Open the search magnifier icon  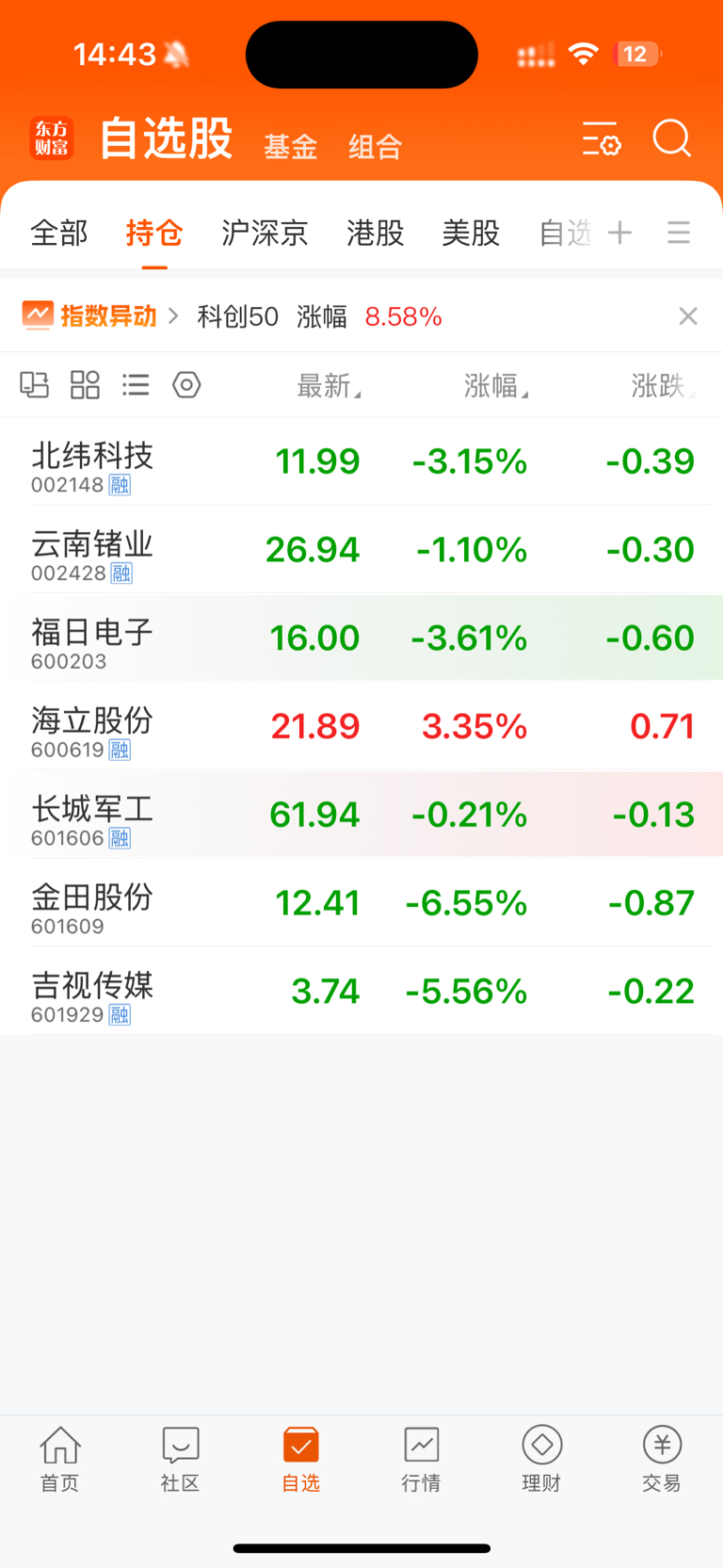pyautogui.click(x=672, y=139)
